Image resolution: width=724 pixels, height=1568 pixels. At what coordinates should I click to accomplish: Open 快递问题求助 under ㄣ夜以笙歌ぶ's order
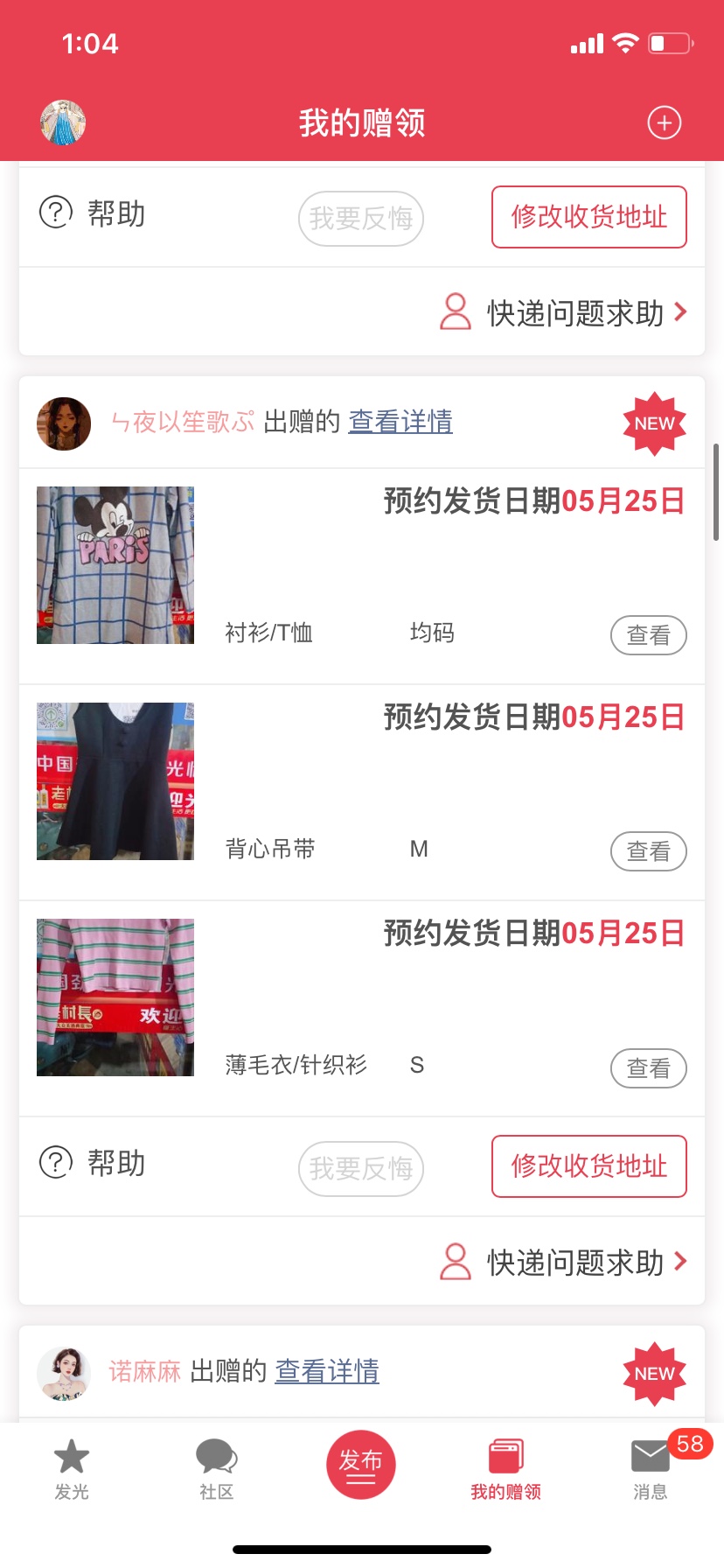(x=564, y=1263)
